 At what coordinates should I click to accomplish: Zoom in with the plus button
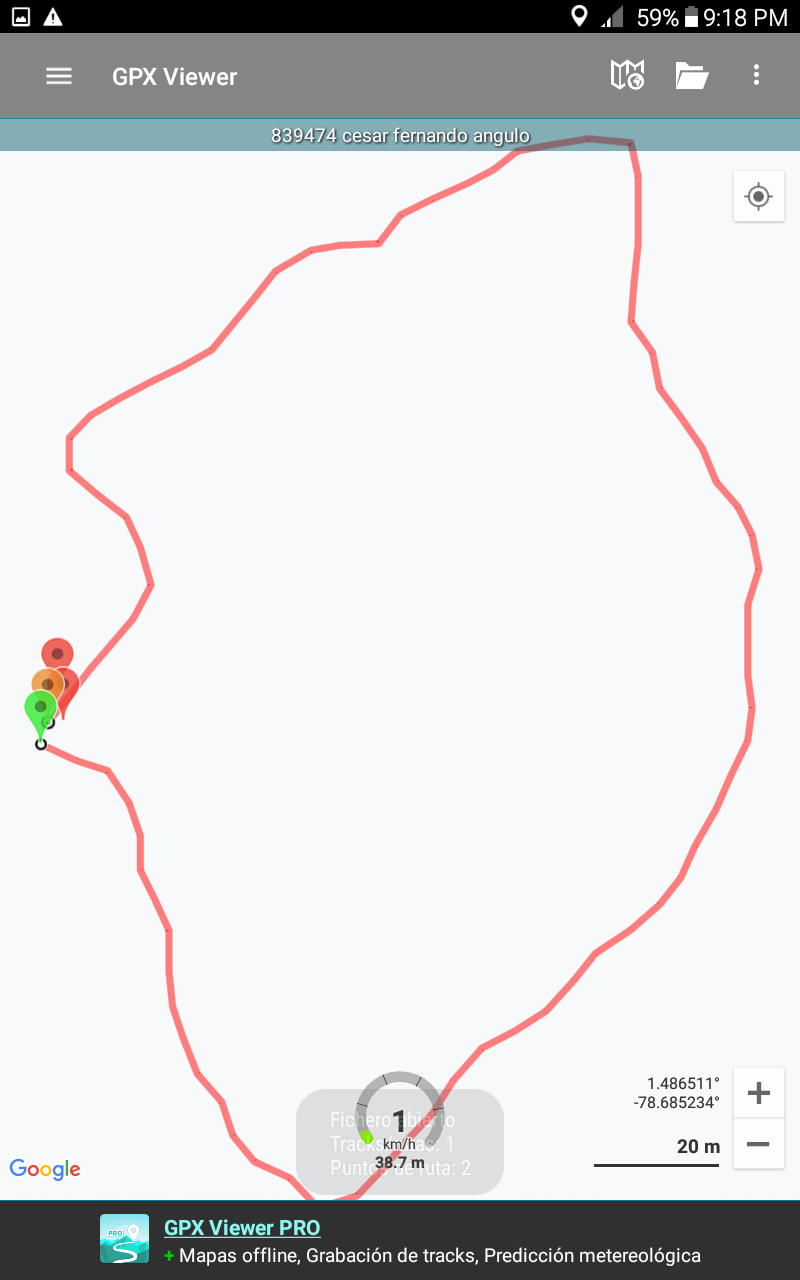[759, 1093]
